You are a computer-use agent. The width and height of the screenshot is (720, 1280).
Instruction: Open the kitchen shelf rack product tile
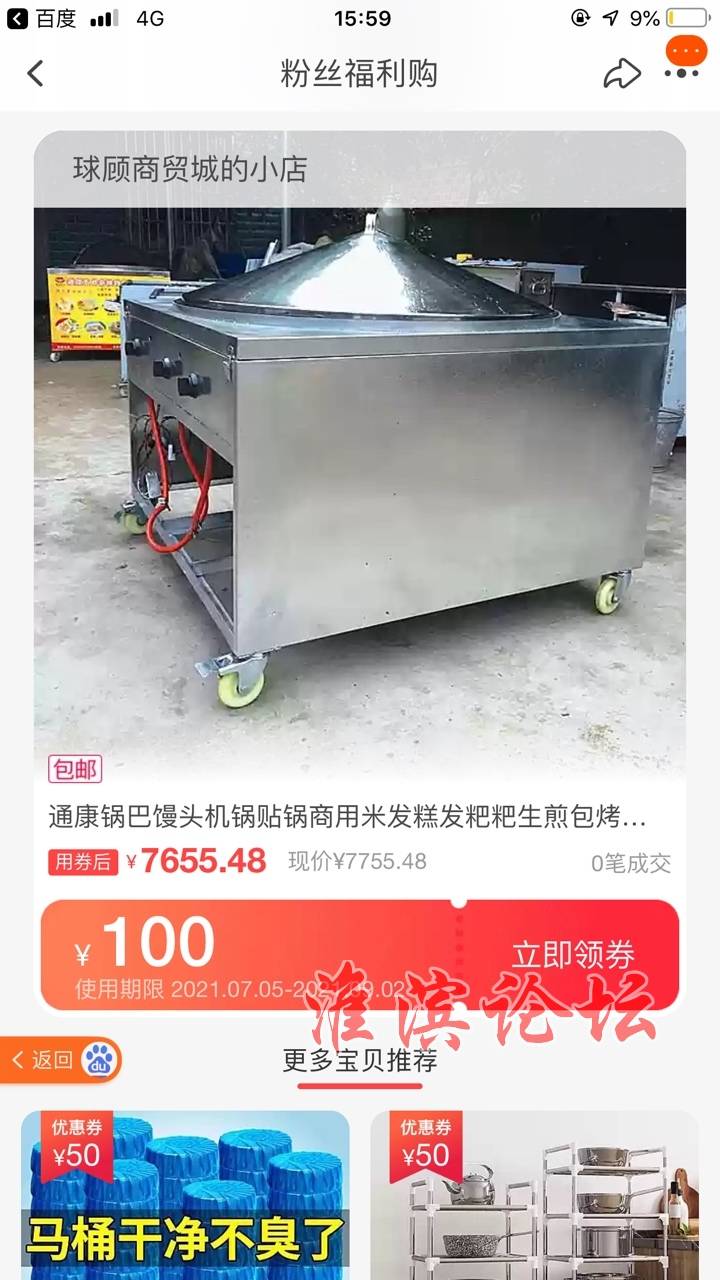(534, 1195)
